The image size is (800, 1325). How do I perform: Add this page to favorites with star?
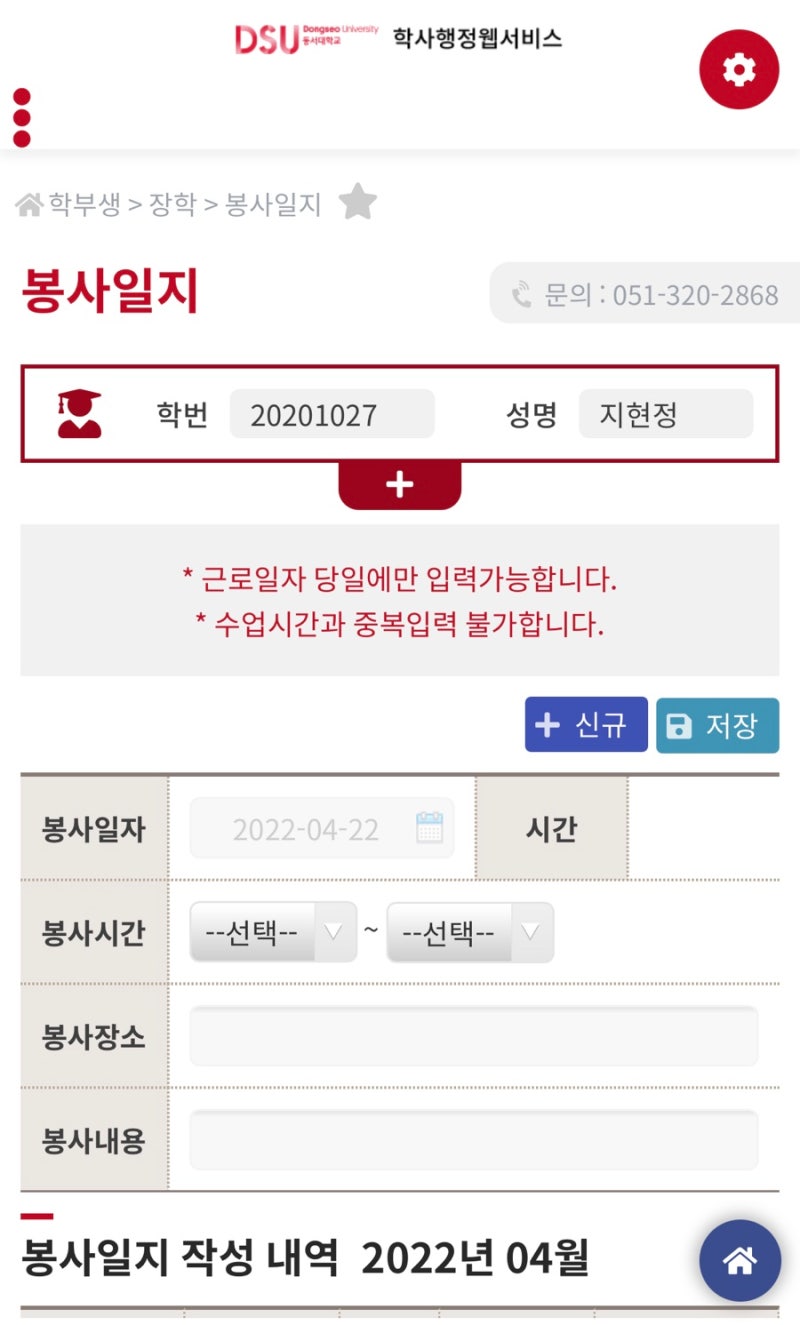(x=357, y=203)
